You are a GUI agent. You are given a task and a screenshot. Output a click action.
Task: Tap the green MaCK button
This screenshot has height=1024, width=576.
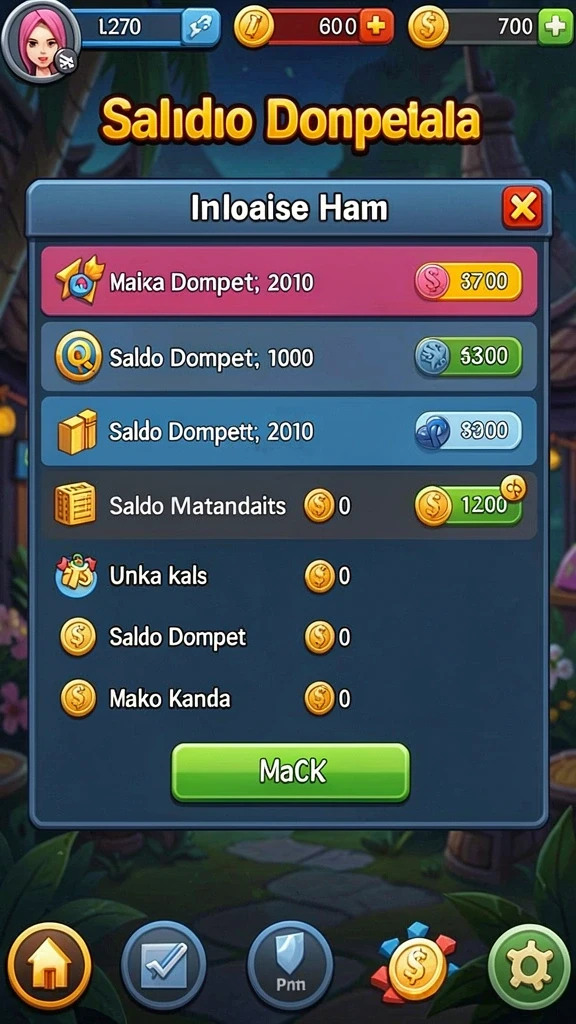291,773
